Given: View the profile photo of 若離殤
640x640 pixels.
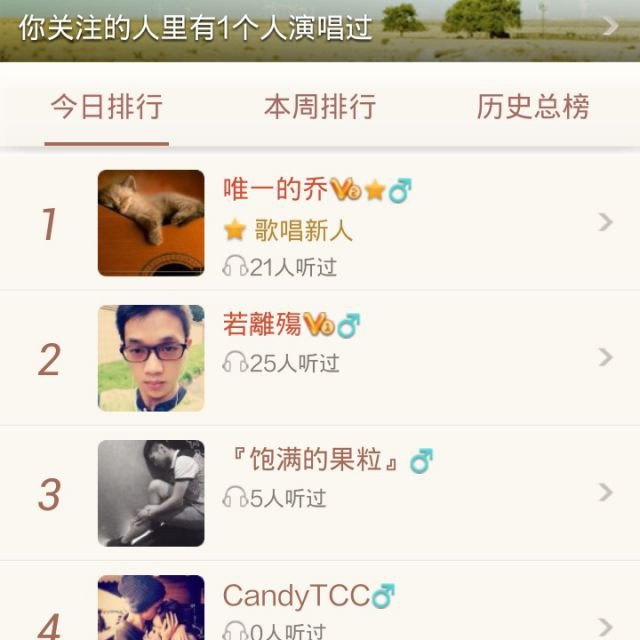Looking at the screenshot, I should point(151,358).
